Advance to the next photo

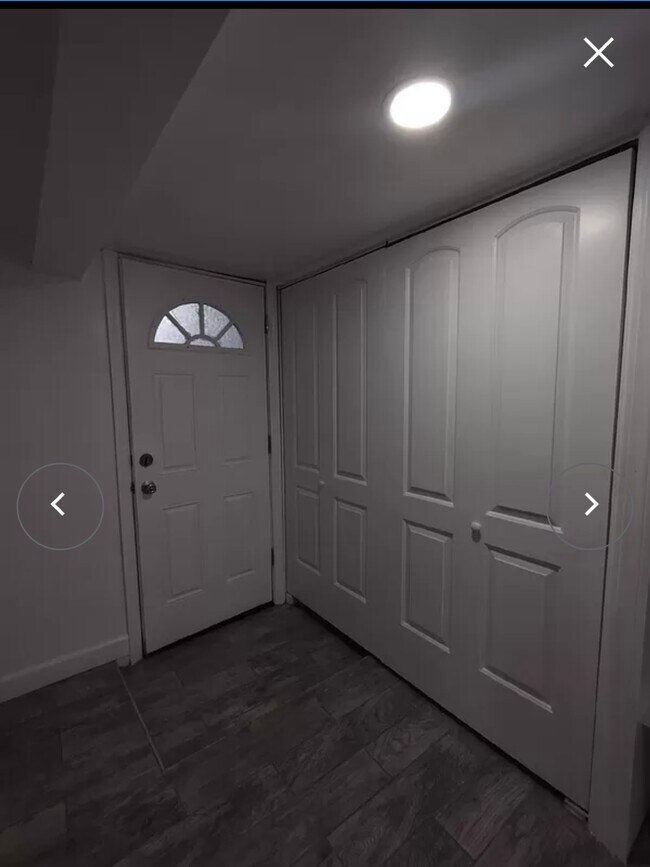(591, 505)
